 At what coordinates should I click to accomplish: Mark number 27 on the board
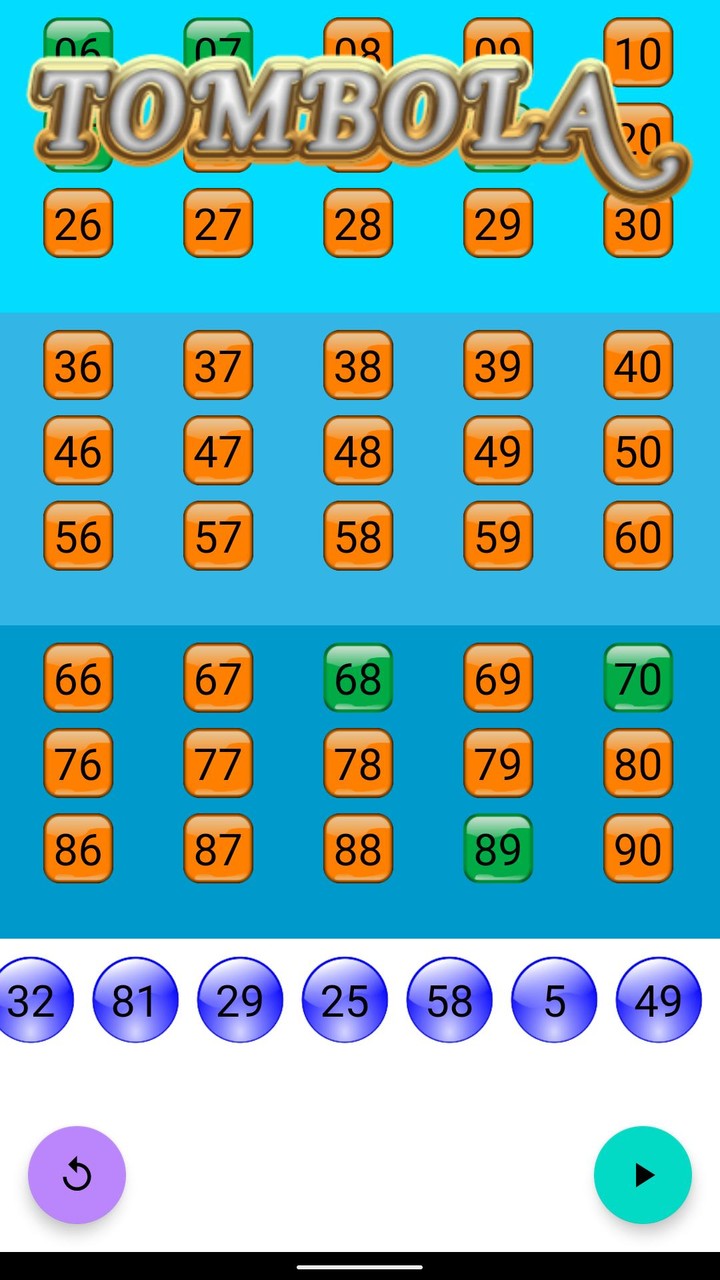tap(218, 224)
